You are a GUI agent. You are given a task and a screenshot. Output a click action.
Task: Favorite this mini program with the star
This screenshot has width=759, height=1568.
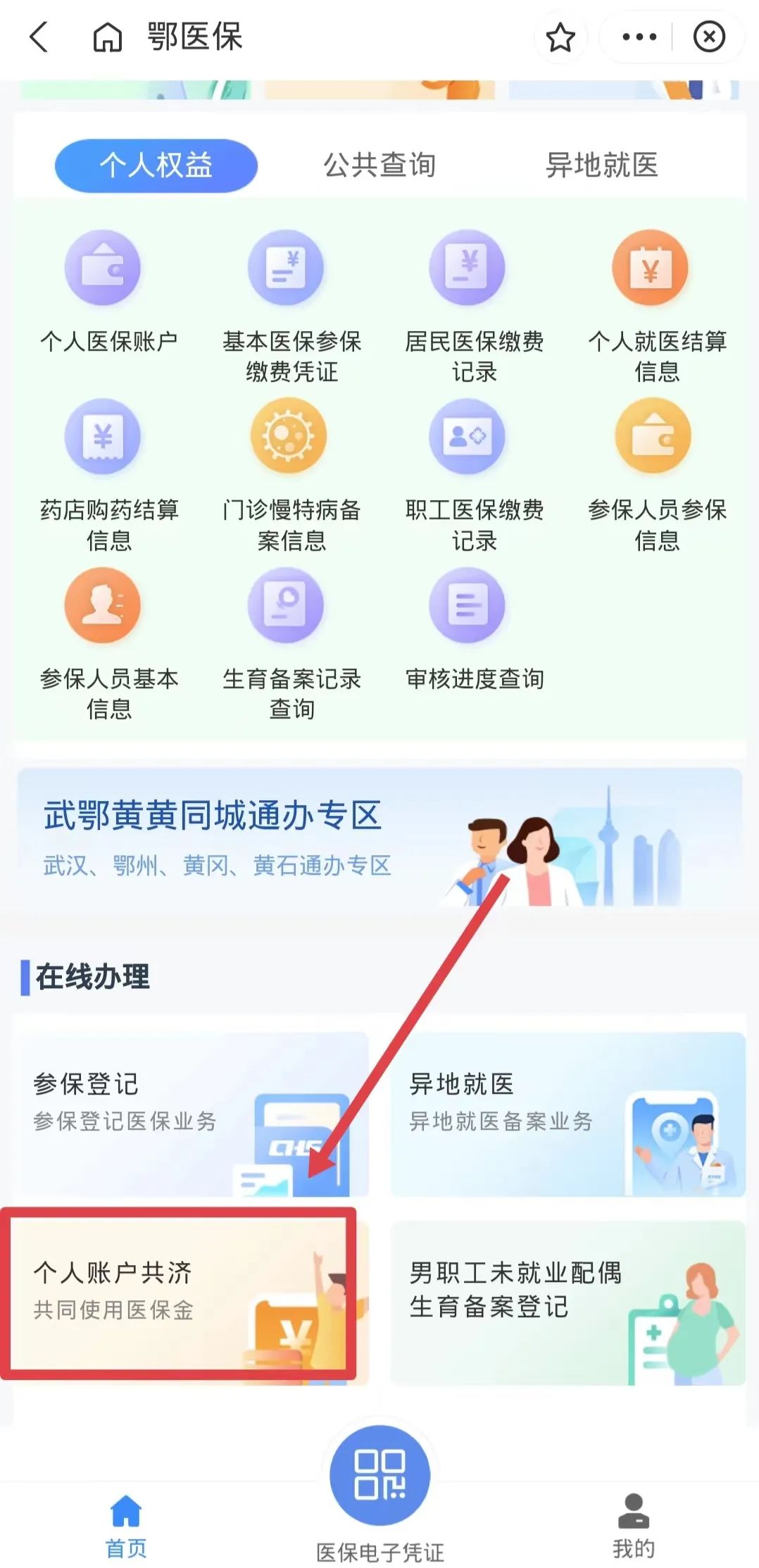click(560, 37)
